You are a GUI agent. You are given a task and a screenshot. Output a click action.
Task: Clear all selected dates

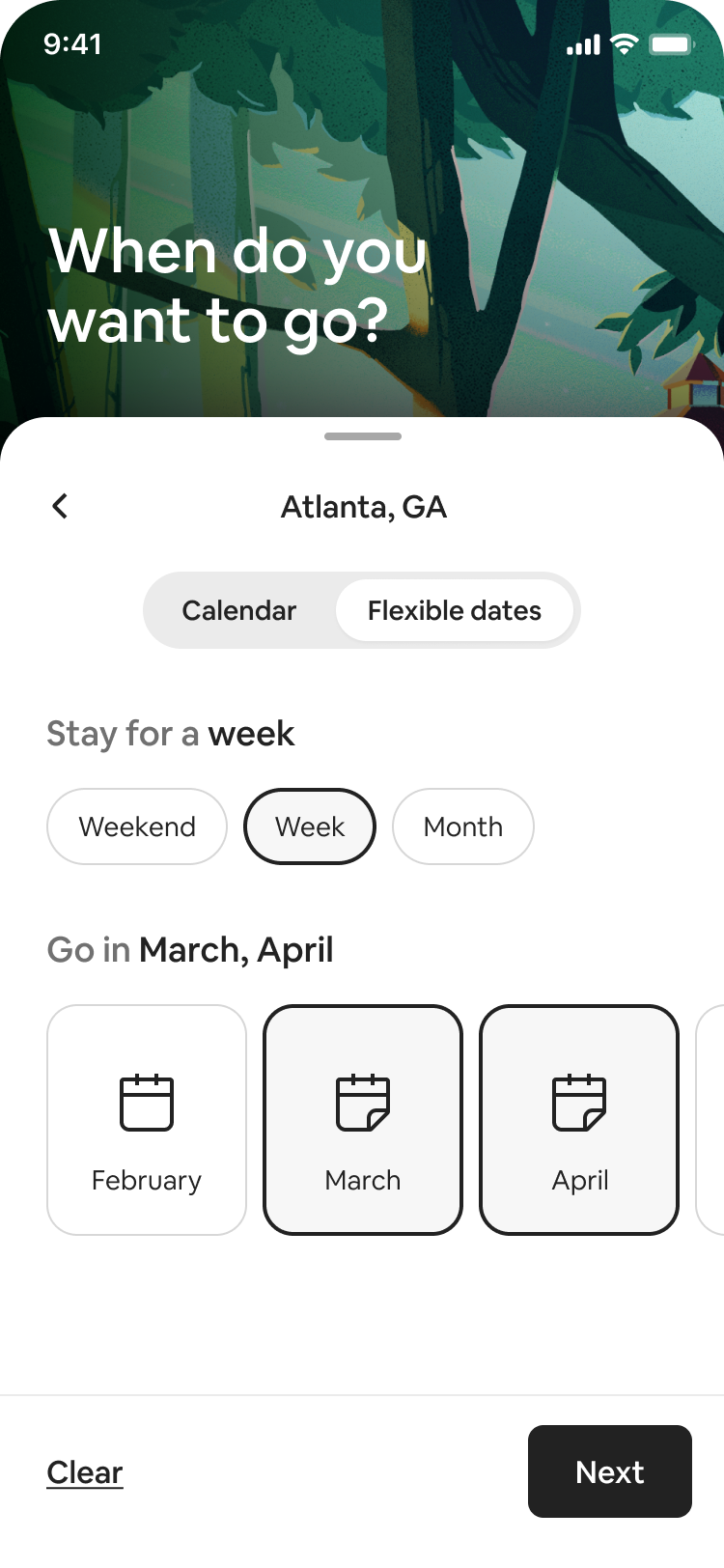coord(85,1472)
